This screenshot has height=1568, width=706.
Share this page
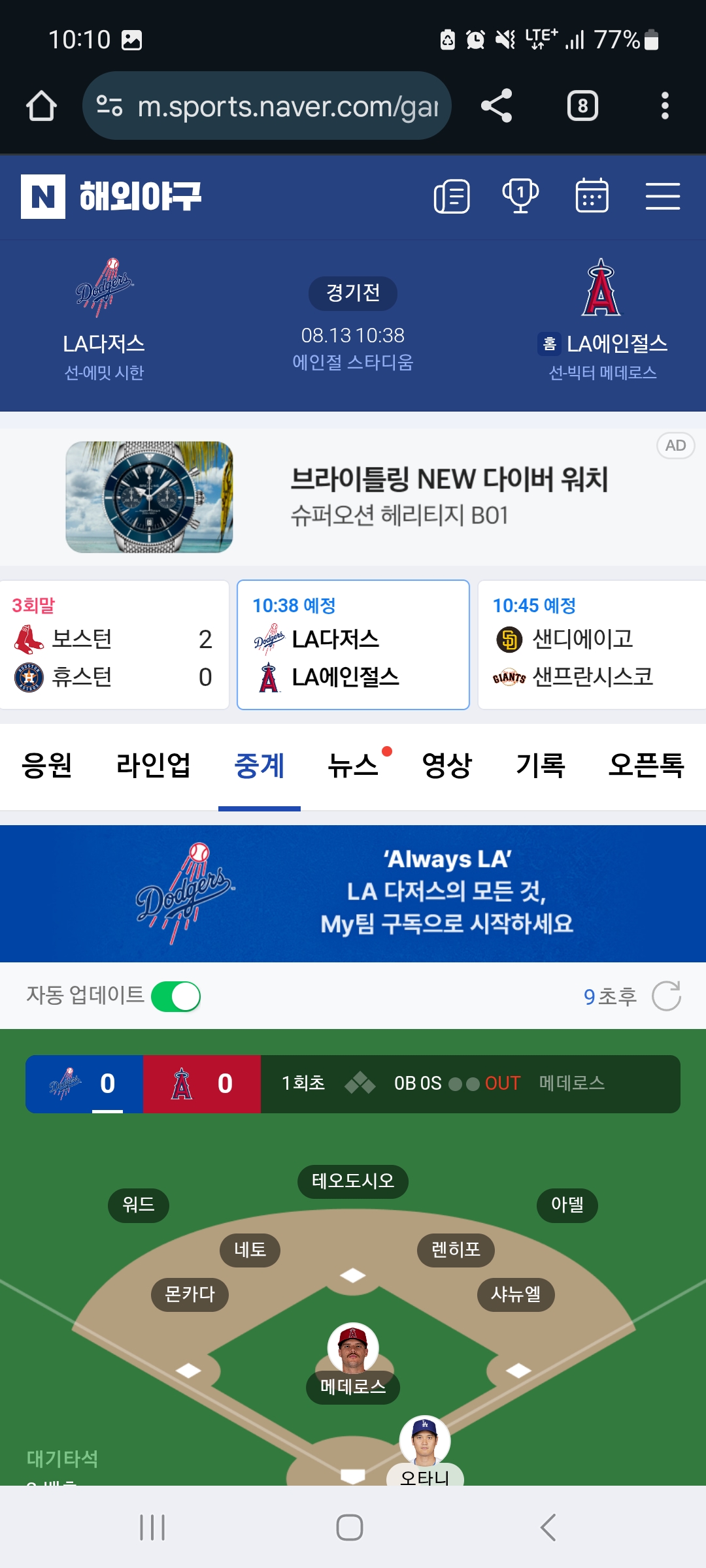point(496,106)
